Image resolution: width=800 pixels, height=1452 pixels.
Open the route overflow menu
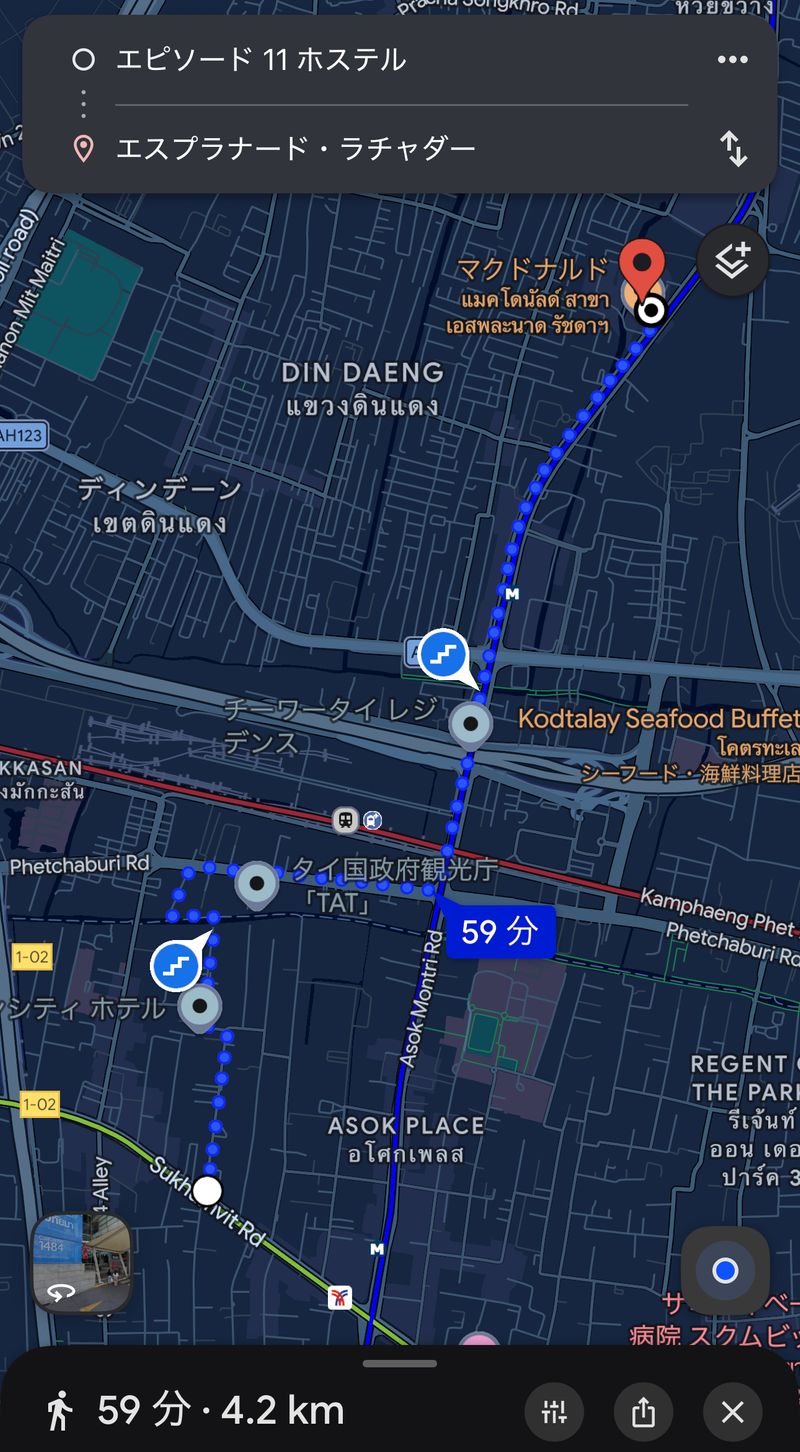[x=732, y=60]
